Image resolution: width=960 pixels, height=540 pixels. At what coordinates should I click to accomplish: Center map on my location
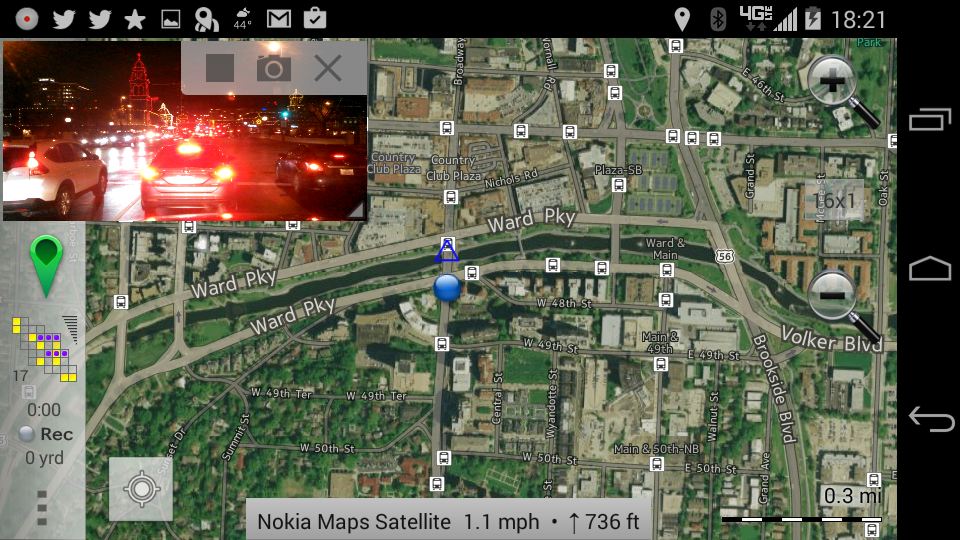[x=141, y=489]
